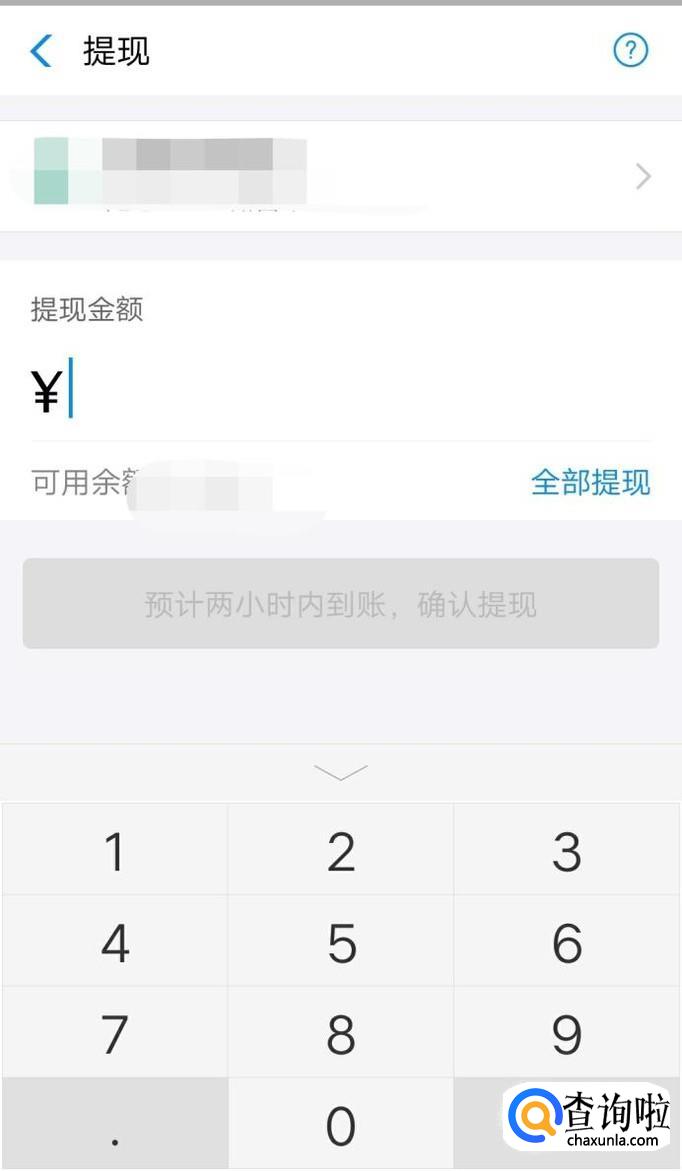This screenshot has width=682, height=1171.
Task: Type digit 4 on the keypad
Action: click(x=115, y=942)
